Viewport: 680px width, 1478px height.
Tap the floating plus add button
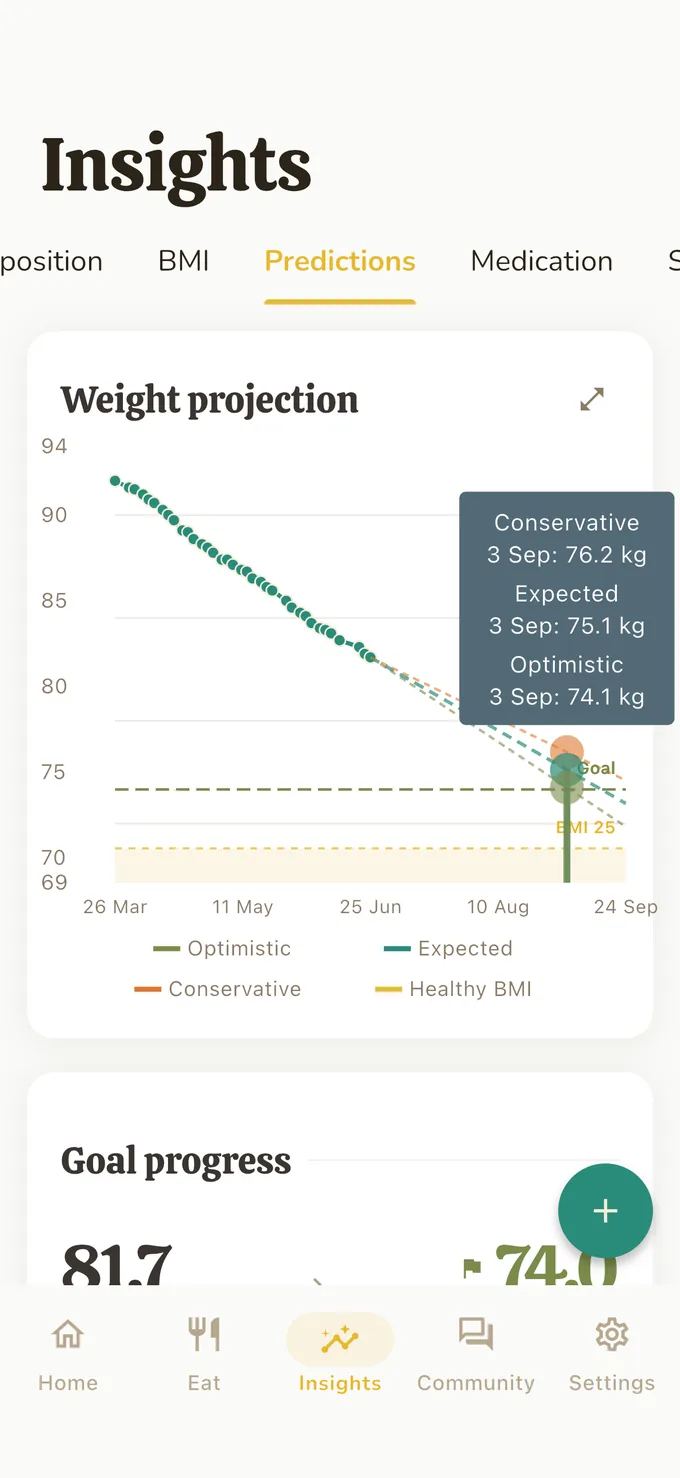[x=605, y=1211]
